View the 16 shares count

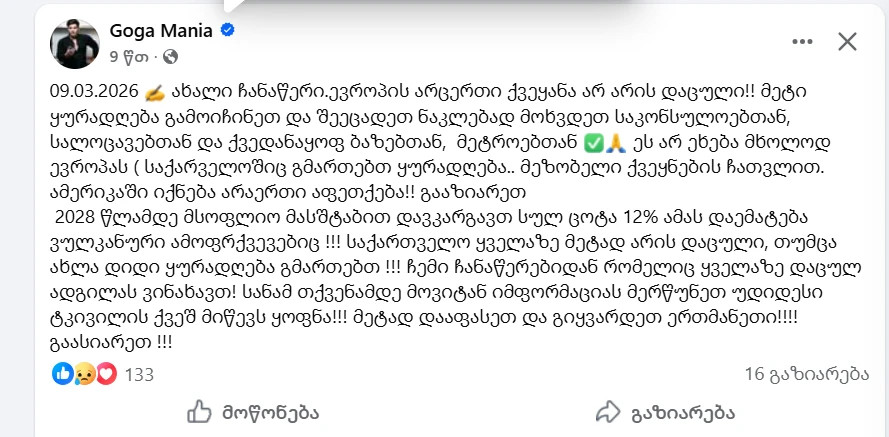(806, 374)
